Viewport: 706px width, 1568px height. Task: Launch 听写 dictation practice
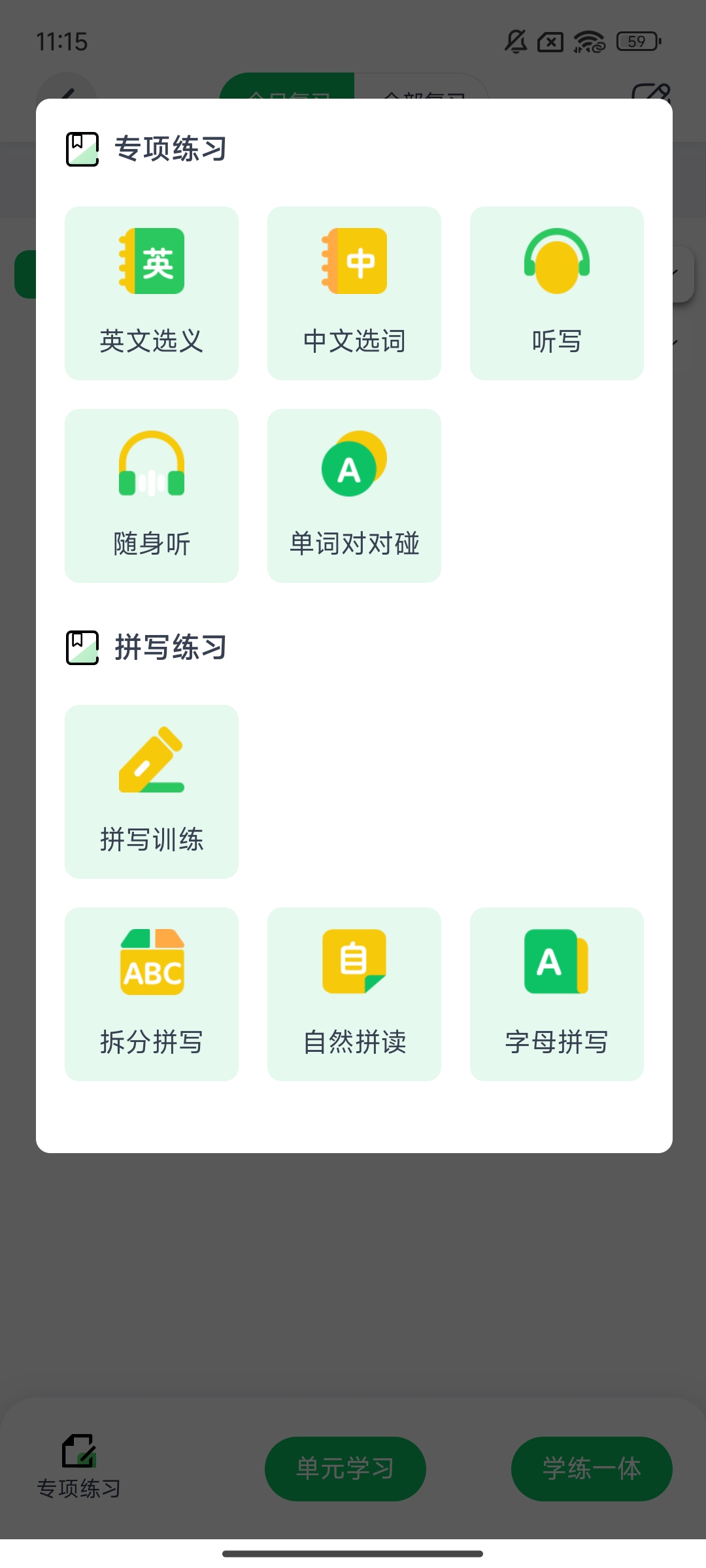pyautogui.click(x=557, y=293)
